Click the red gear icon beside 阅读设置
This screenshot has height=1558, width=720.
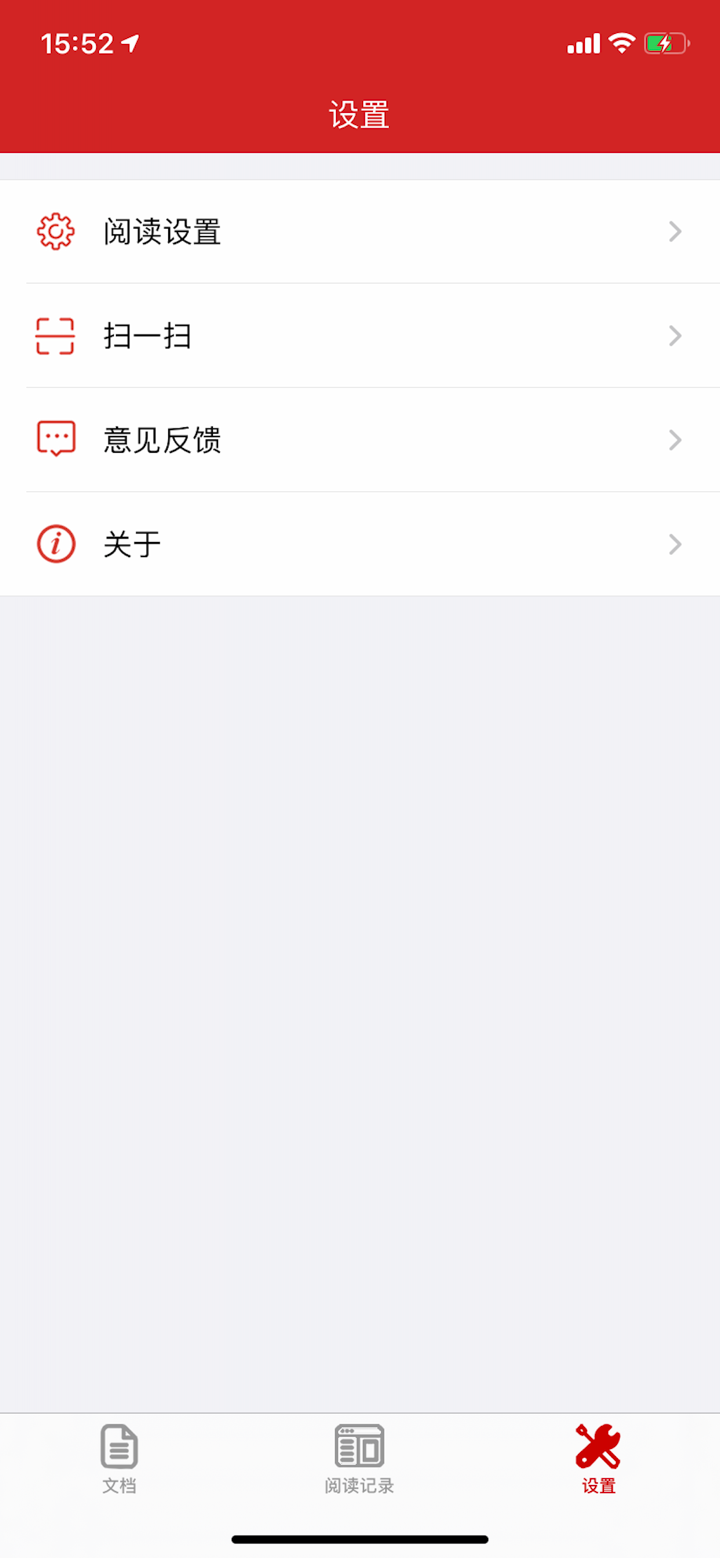57,231
